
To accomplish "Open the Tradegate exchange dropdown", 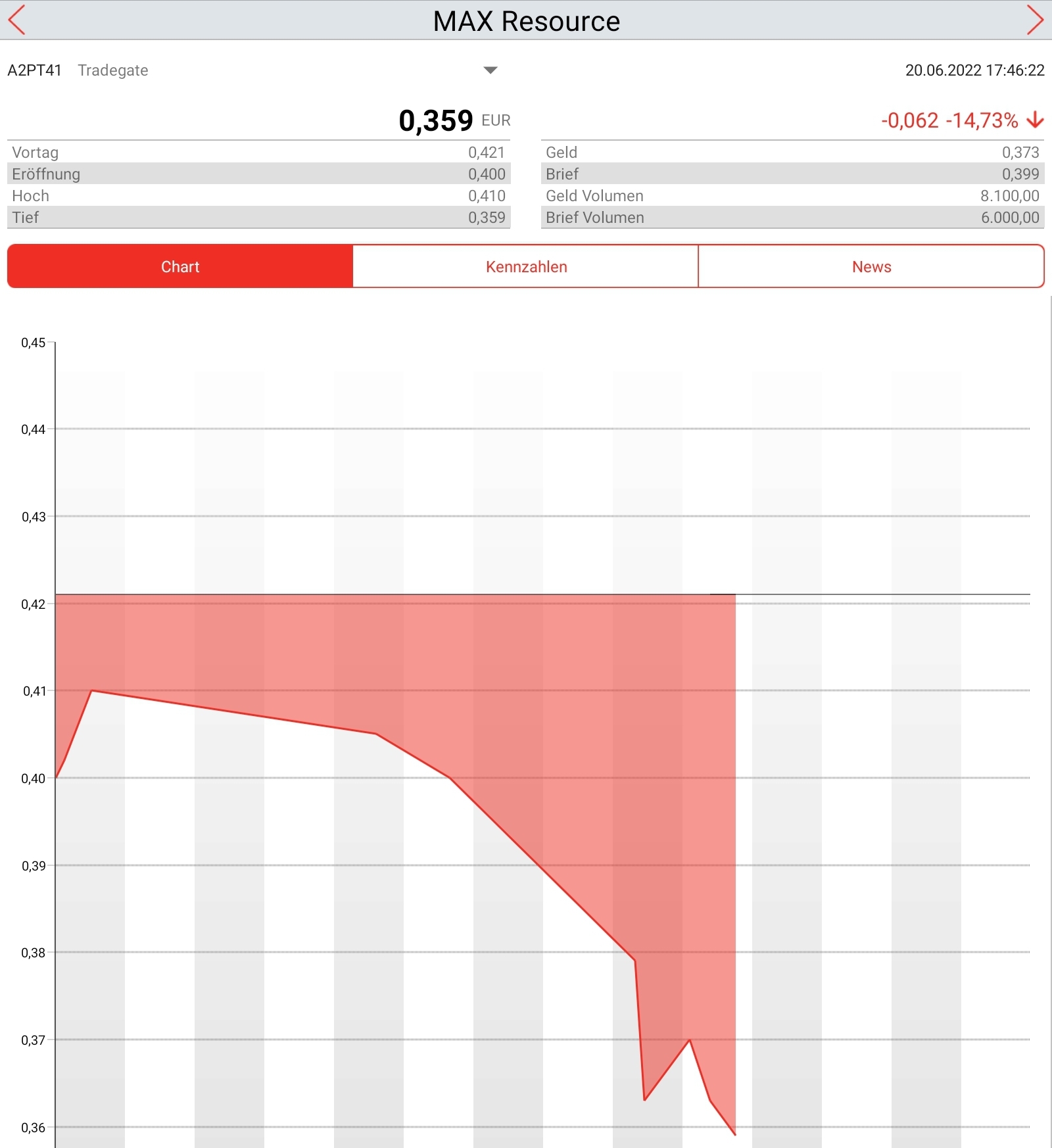I will [490, 70].
